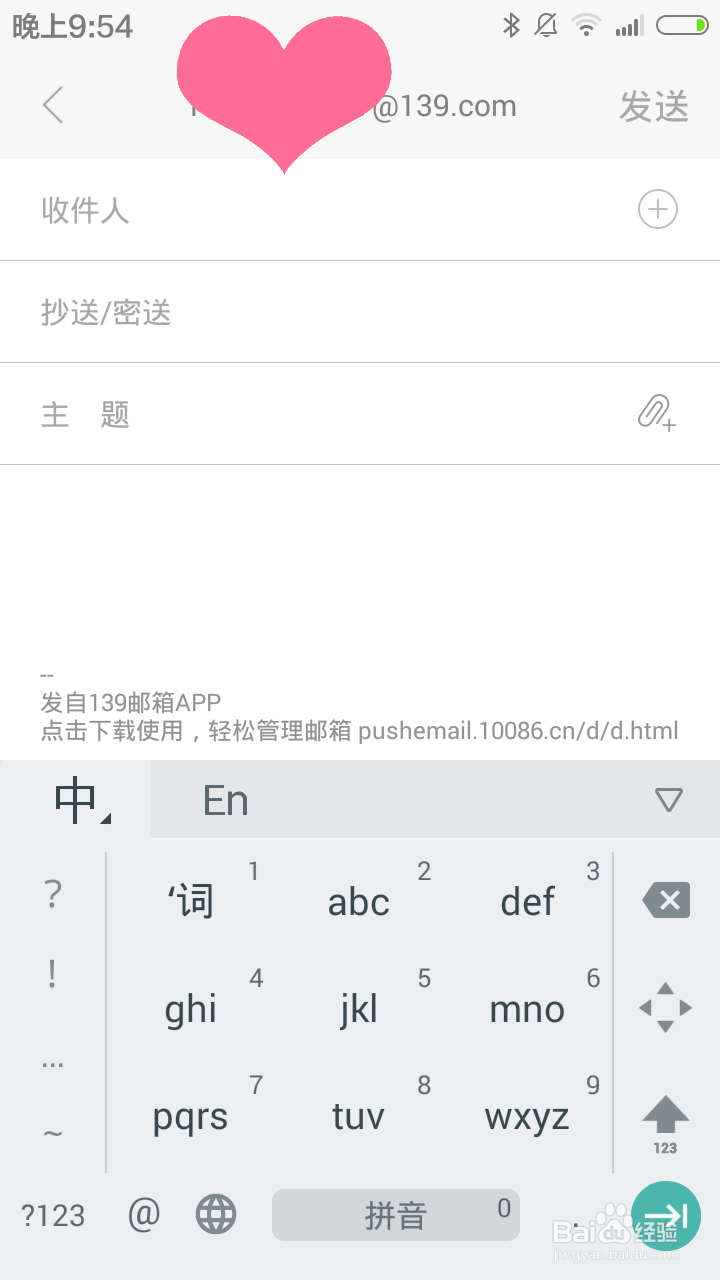Collapse the keyboard with the down triangle
720x1280 pixels.
coord(668,798)
